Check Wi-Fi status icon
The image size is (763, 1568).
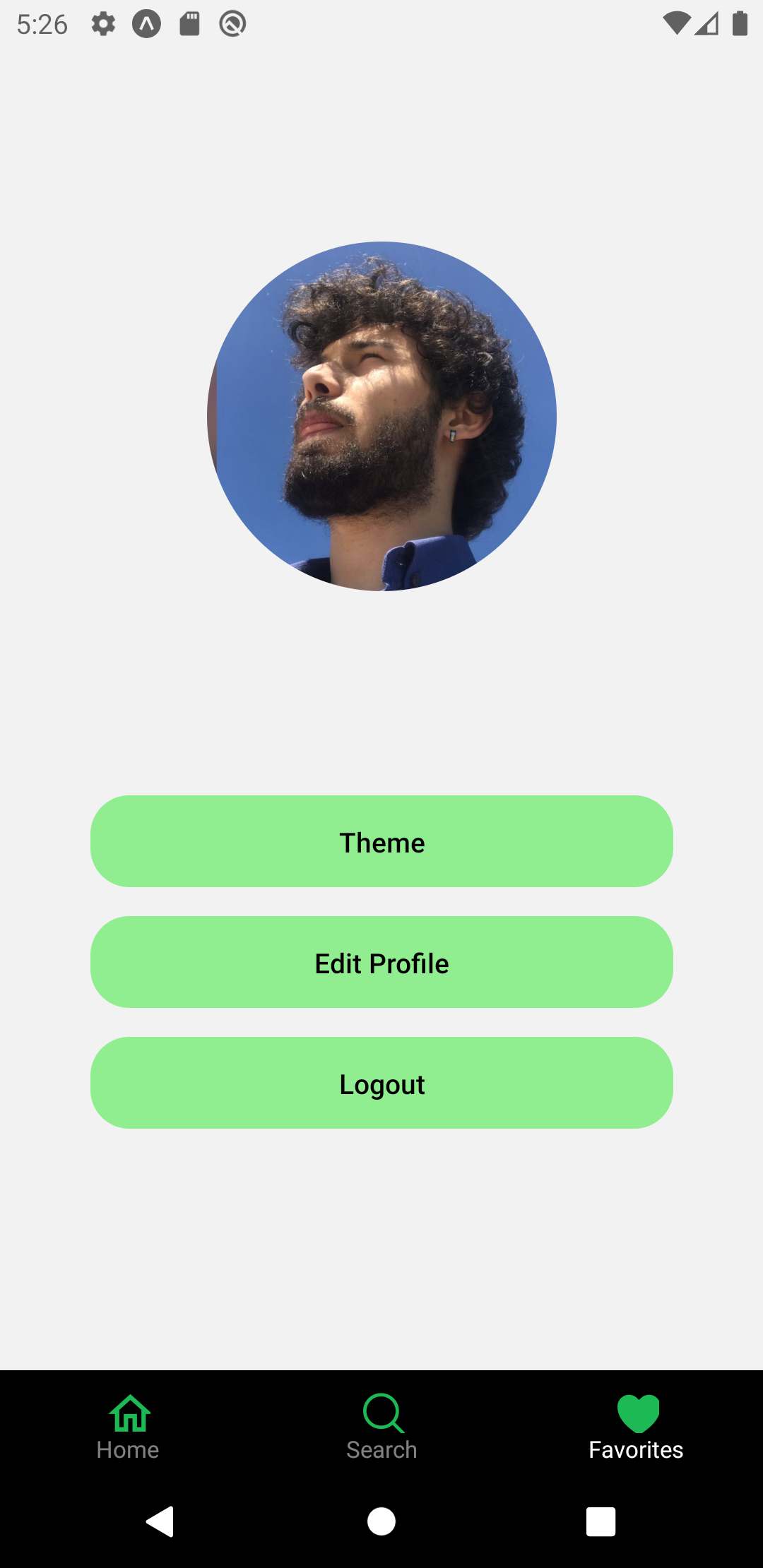(676, 23)
